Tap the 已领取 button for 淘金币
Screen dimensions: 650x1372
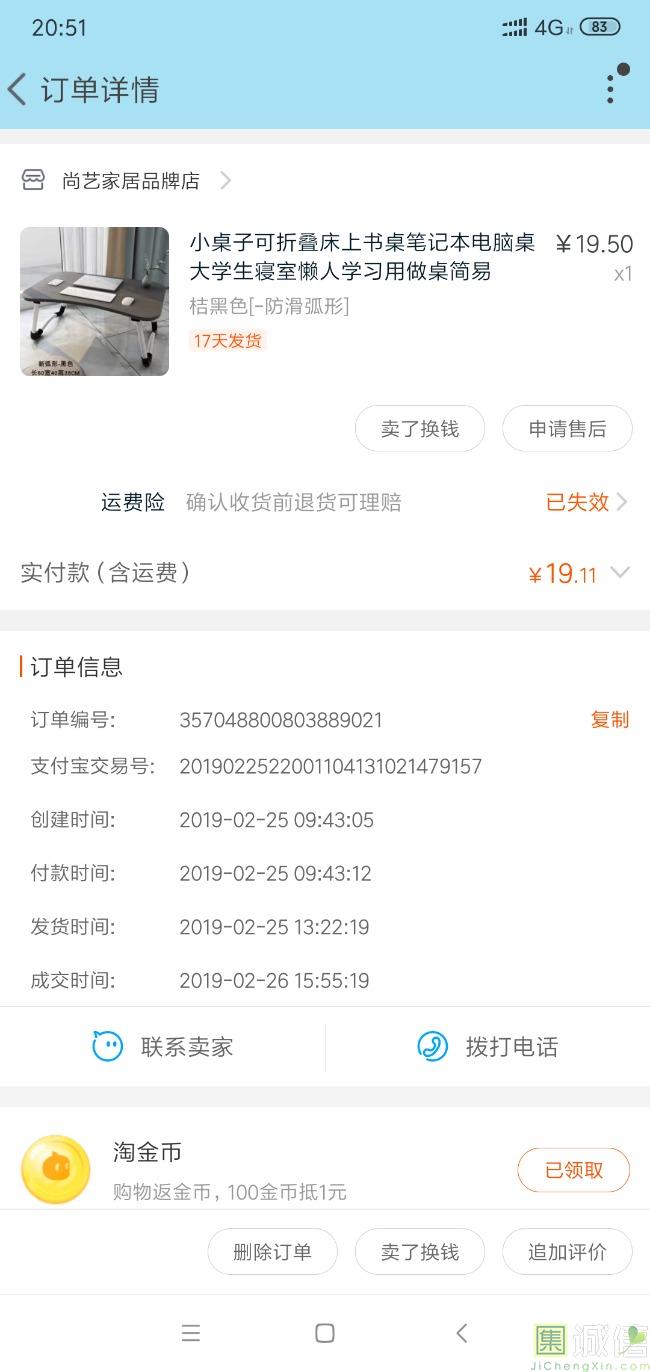(573, 1170)
